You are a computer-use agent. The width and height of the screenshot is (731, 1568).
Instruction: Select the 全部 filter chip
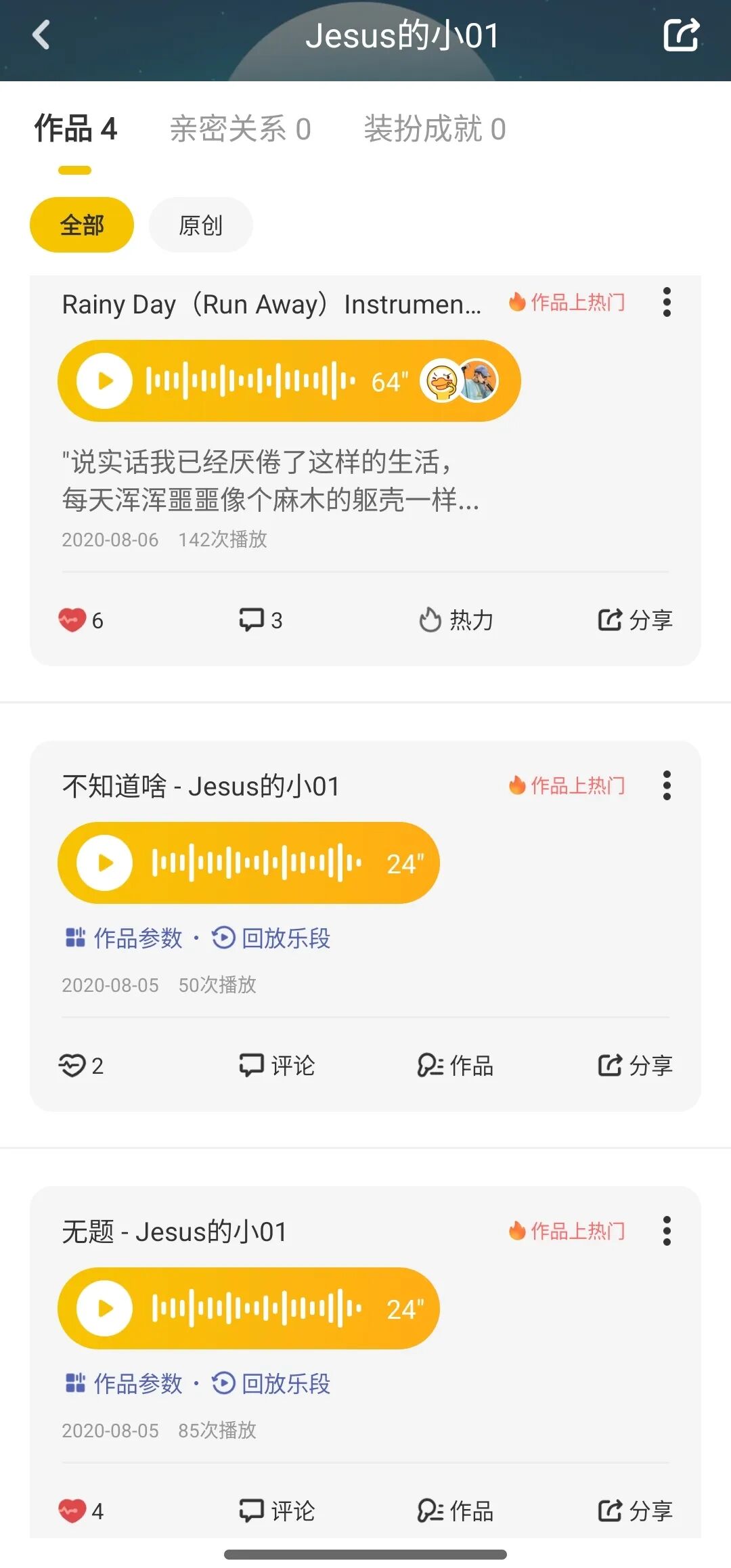pos(82,225)
